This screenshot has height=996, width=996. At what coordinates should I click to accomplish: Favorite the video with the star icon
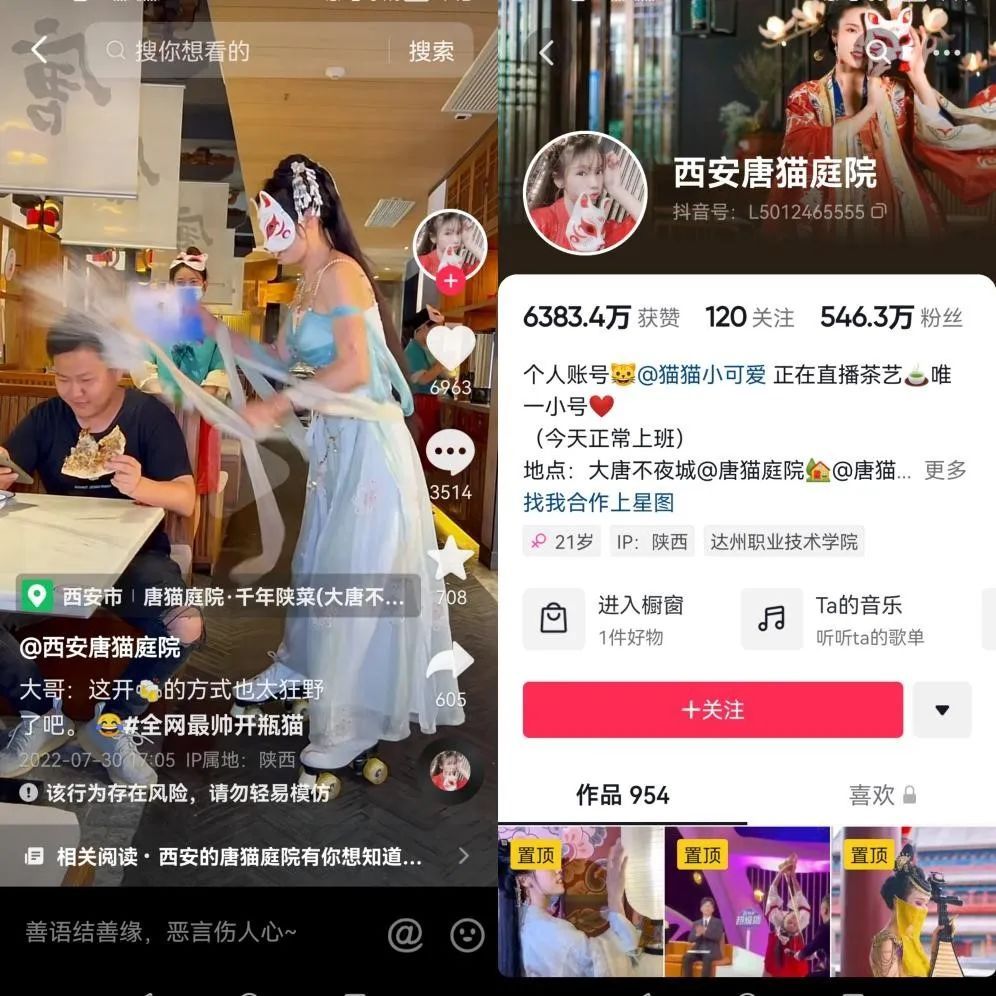click(451, 558)
